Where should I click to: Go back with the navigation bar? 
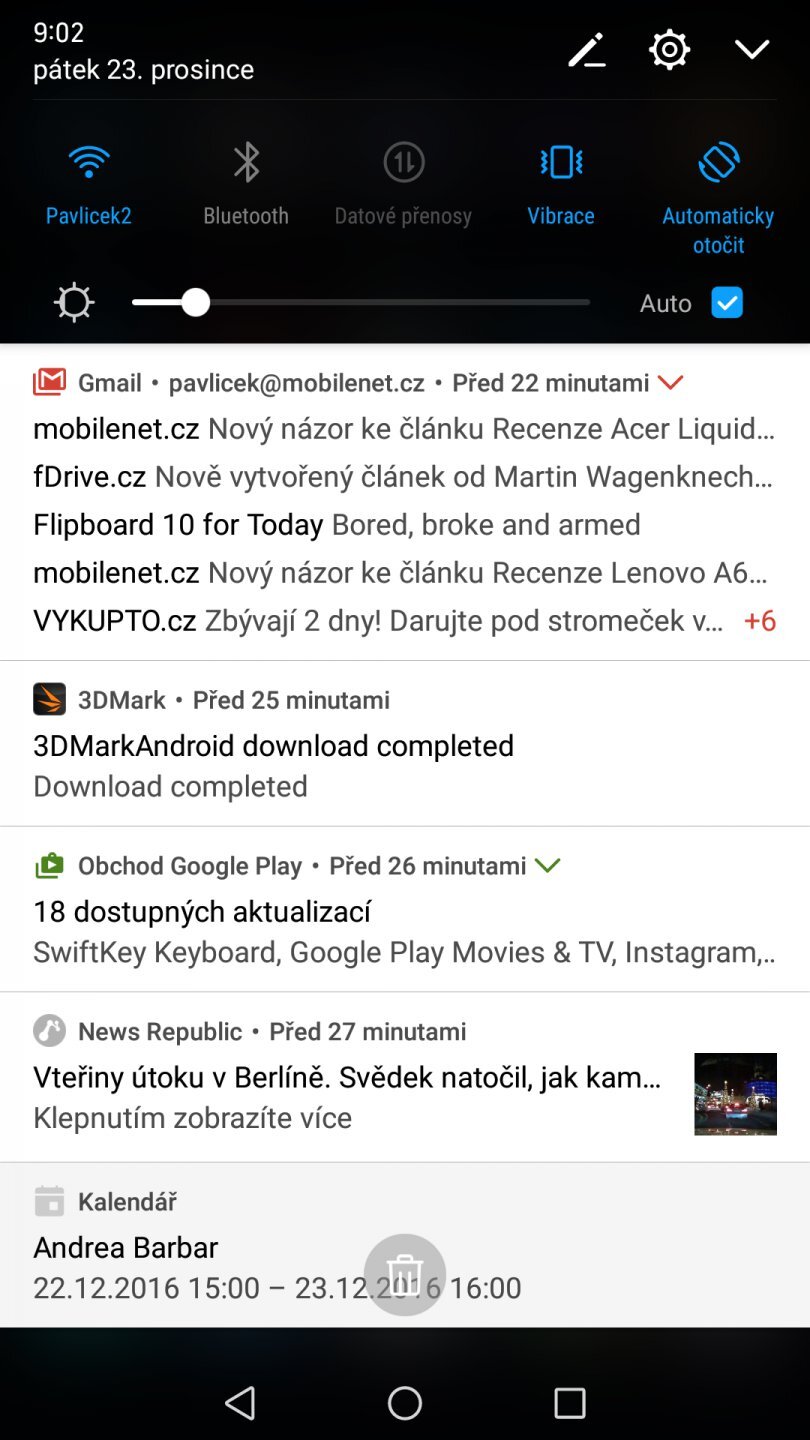point(240,1403)
